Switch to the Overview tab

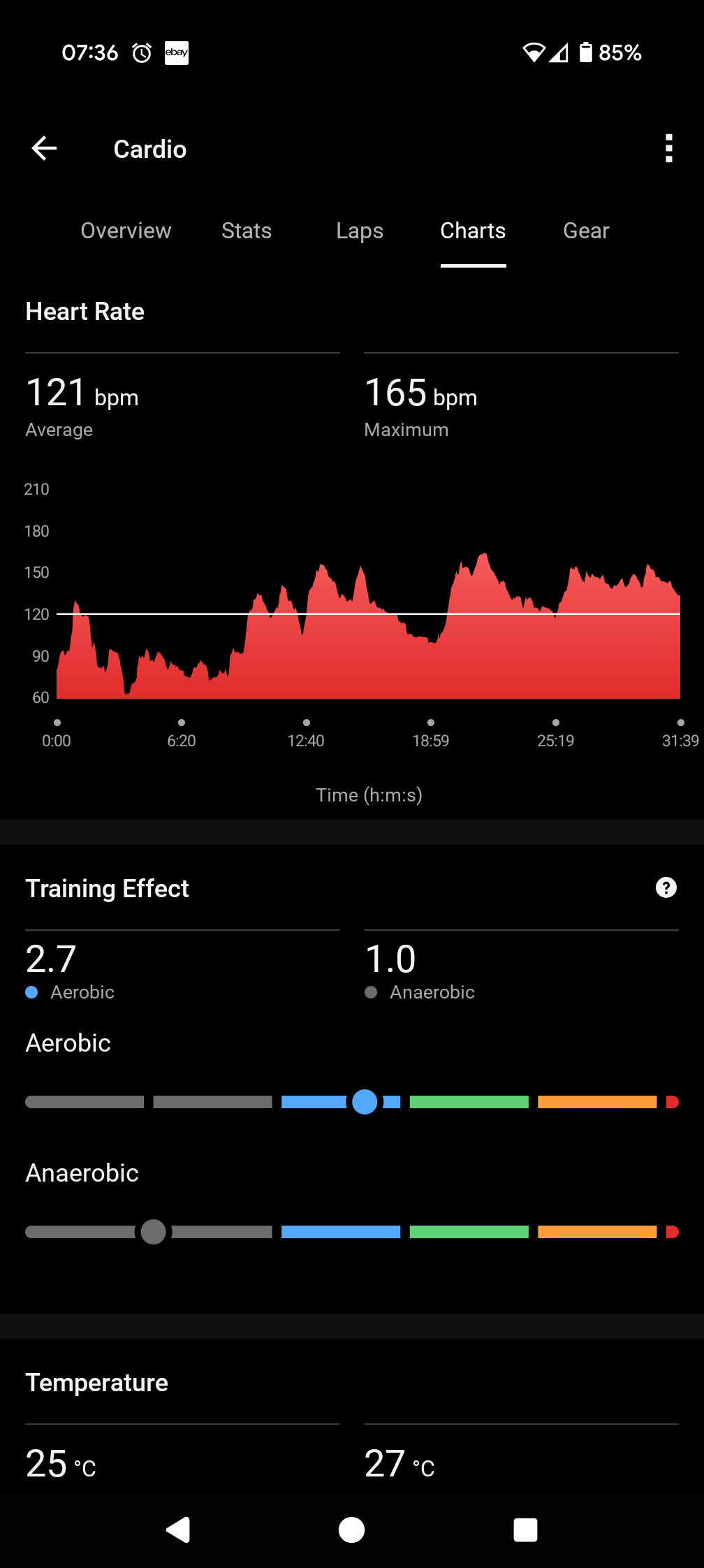coord(126,231)
